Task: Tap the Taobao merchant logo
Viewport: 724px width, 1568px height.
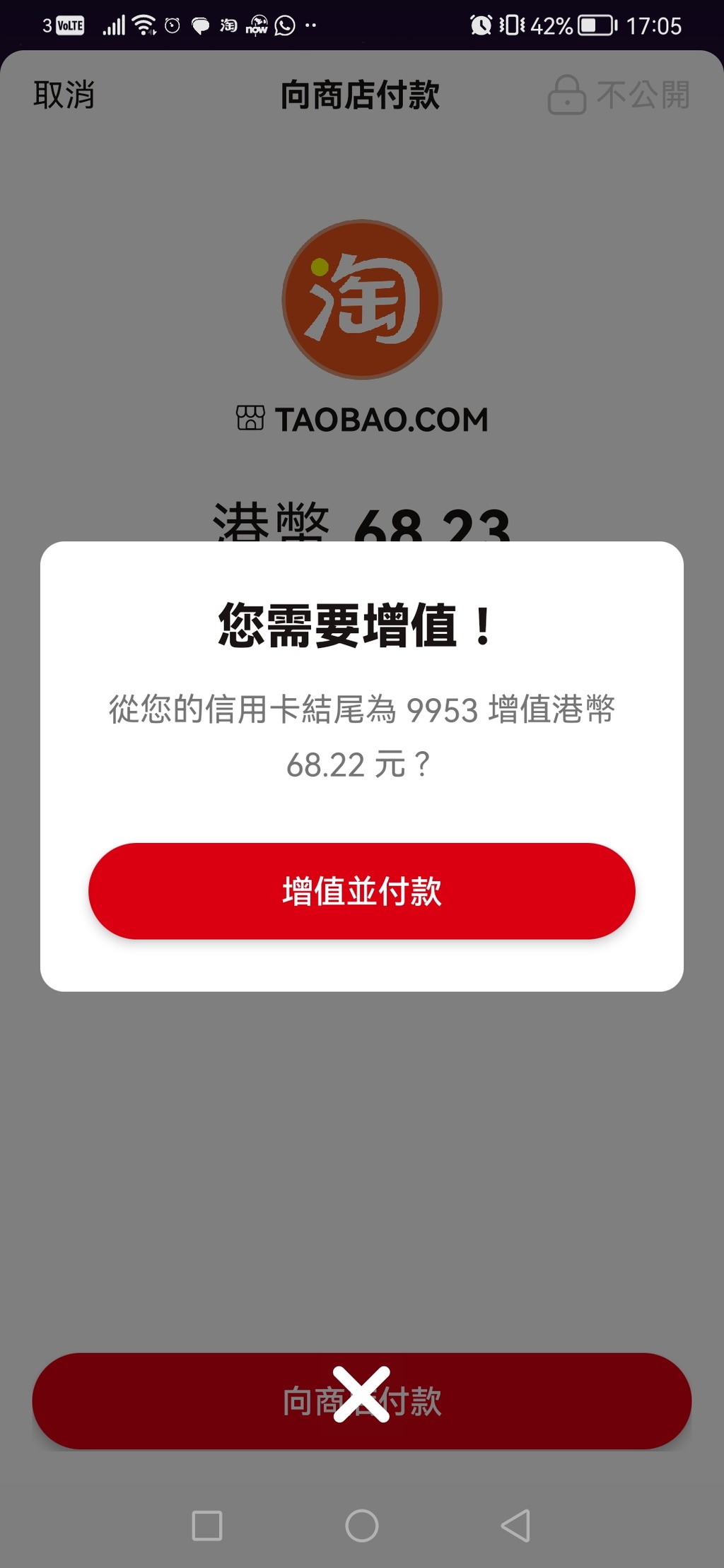Action: pyautogui.click(x=362, y=300)
